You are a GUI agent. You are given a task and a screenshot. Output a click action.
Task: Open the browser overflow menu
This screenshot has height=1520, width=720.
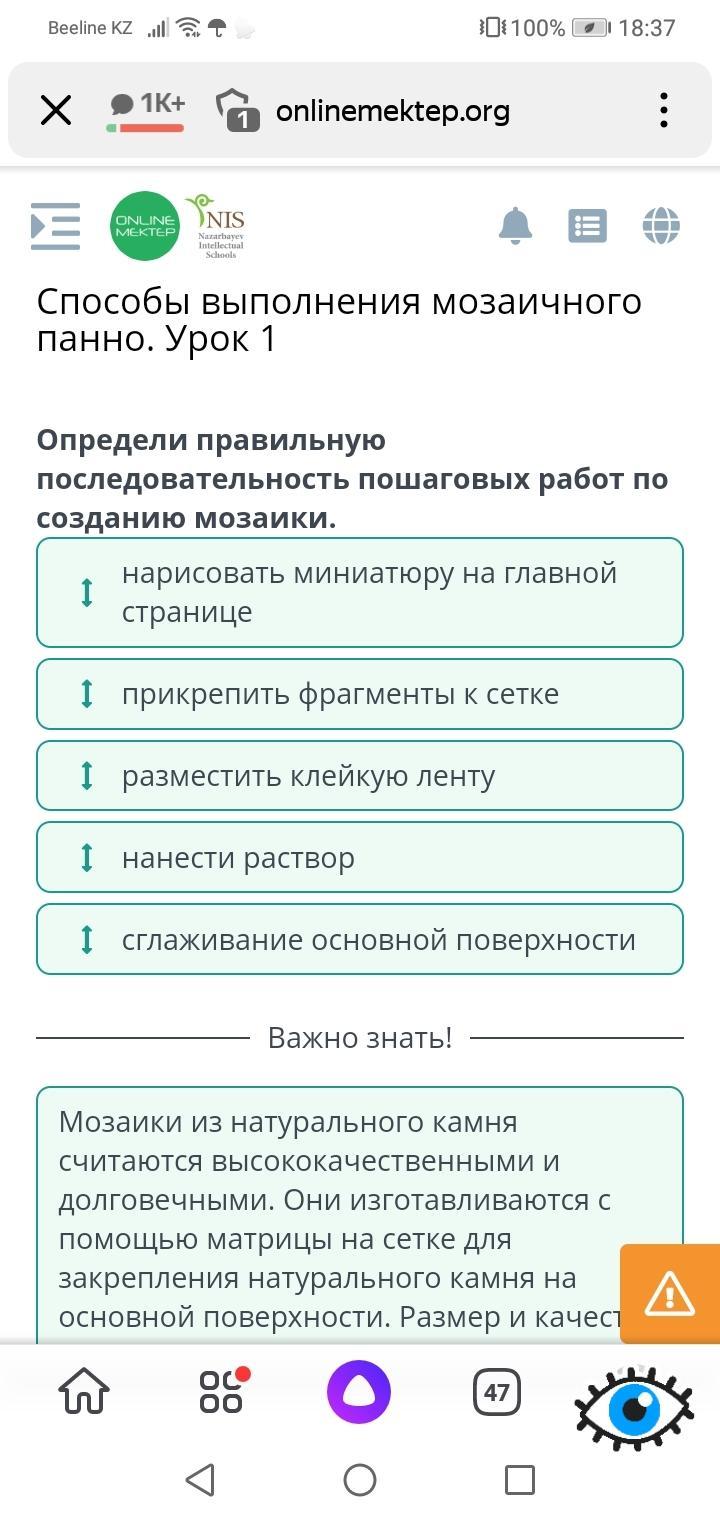click(x=664, y=110)
